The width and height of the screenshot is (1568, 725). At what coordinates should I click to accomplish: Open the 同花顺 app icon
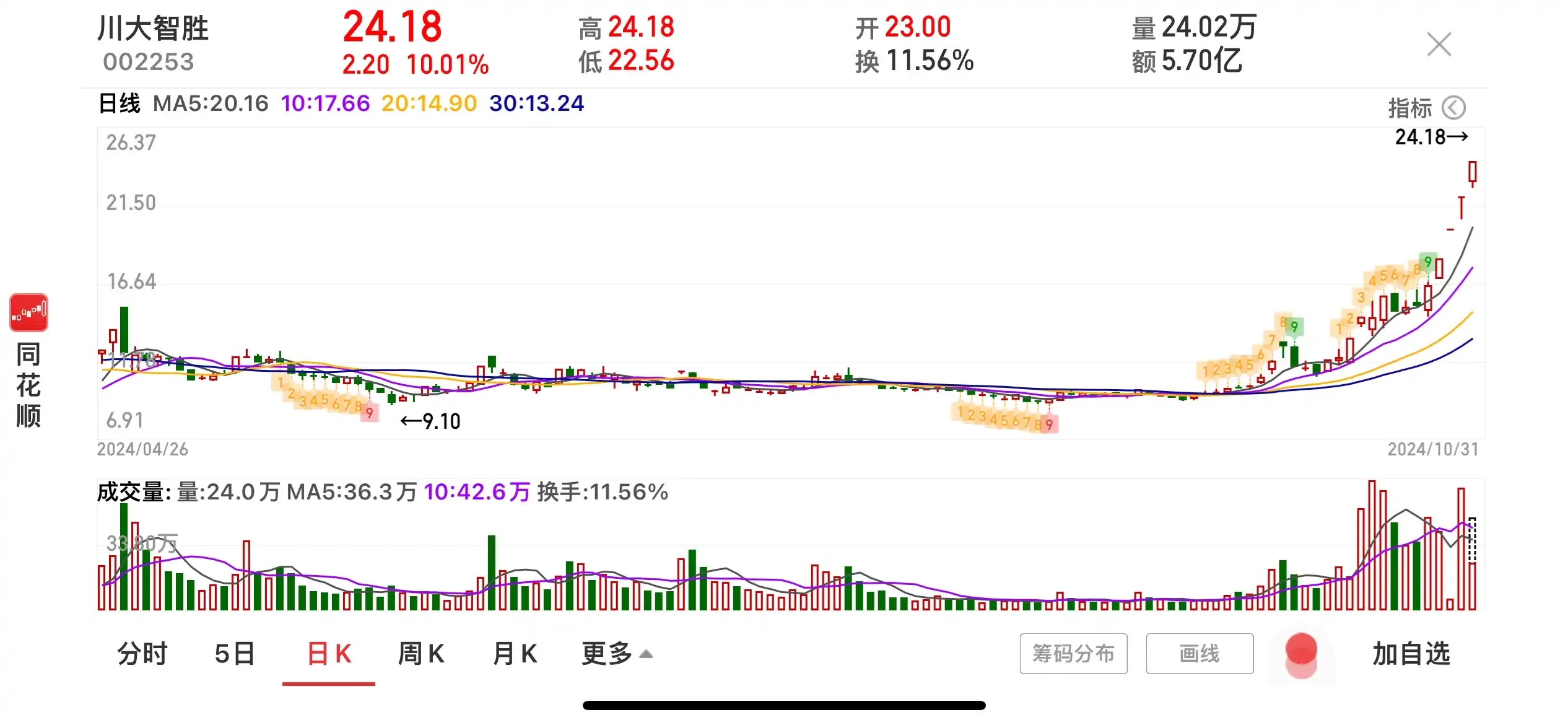(x=28, y=313)
